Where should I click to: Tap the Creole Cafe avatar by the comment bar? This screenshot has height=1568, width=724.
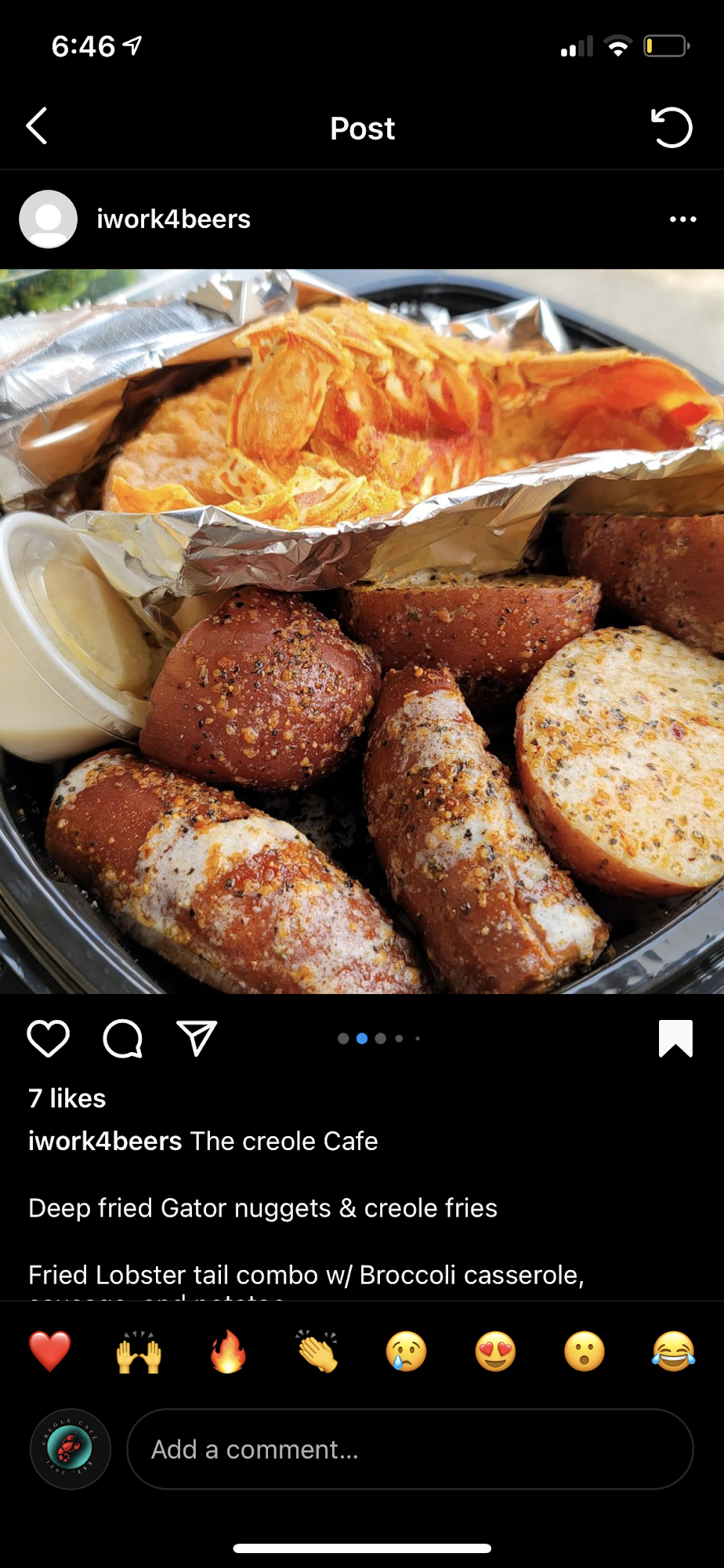pyautogui.click(x=70, y=1449)
